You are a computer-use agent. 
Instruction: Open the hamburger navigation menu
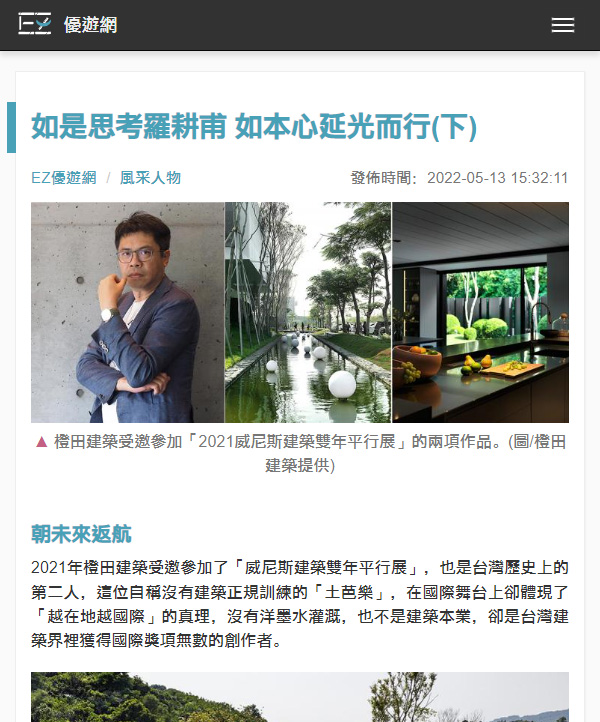pyautogui.click(x=563, y=25)
